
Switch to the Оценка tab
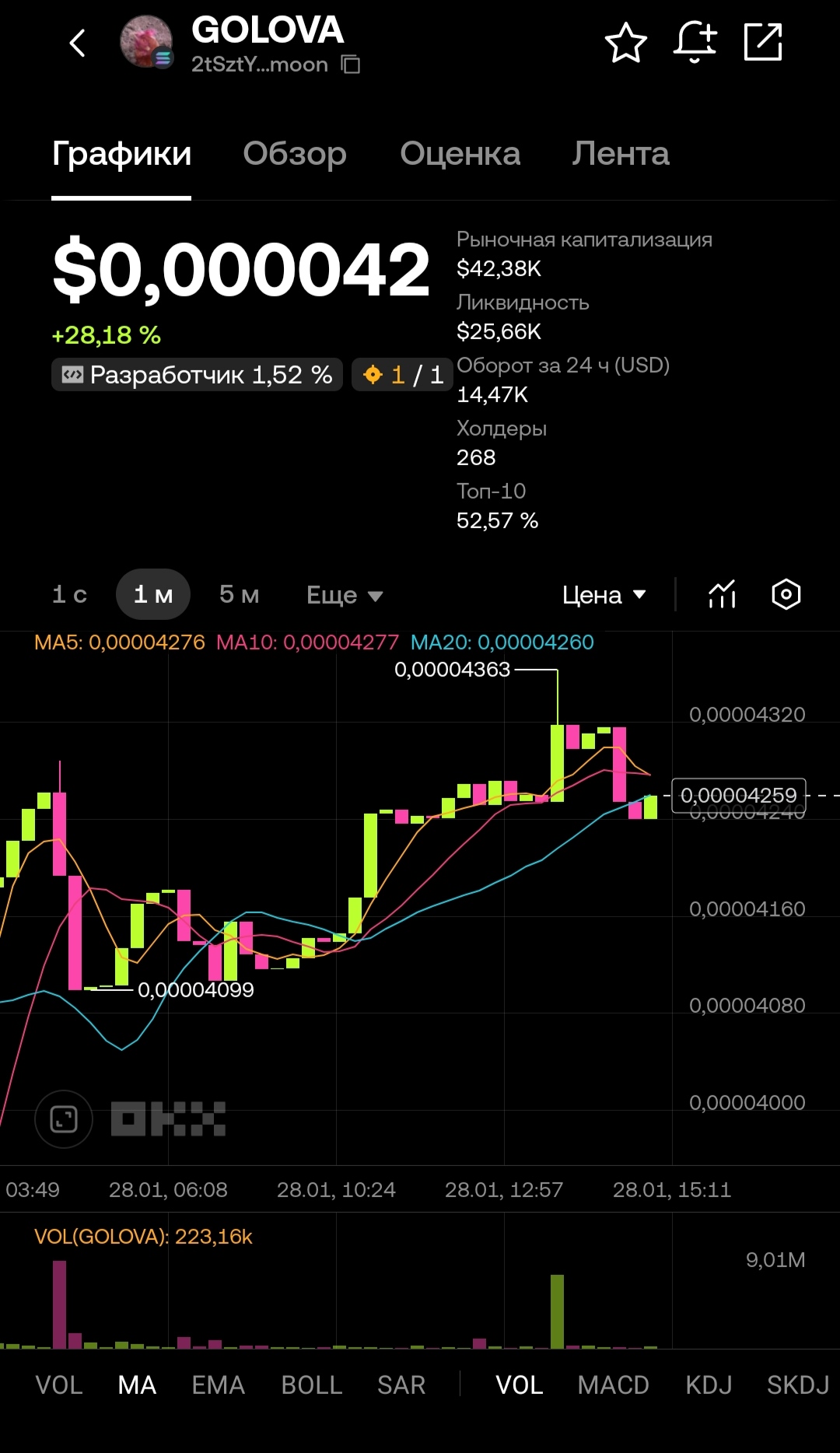click(460, 154)
